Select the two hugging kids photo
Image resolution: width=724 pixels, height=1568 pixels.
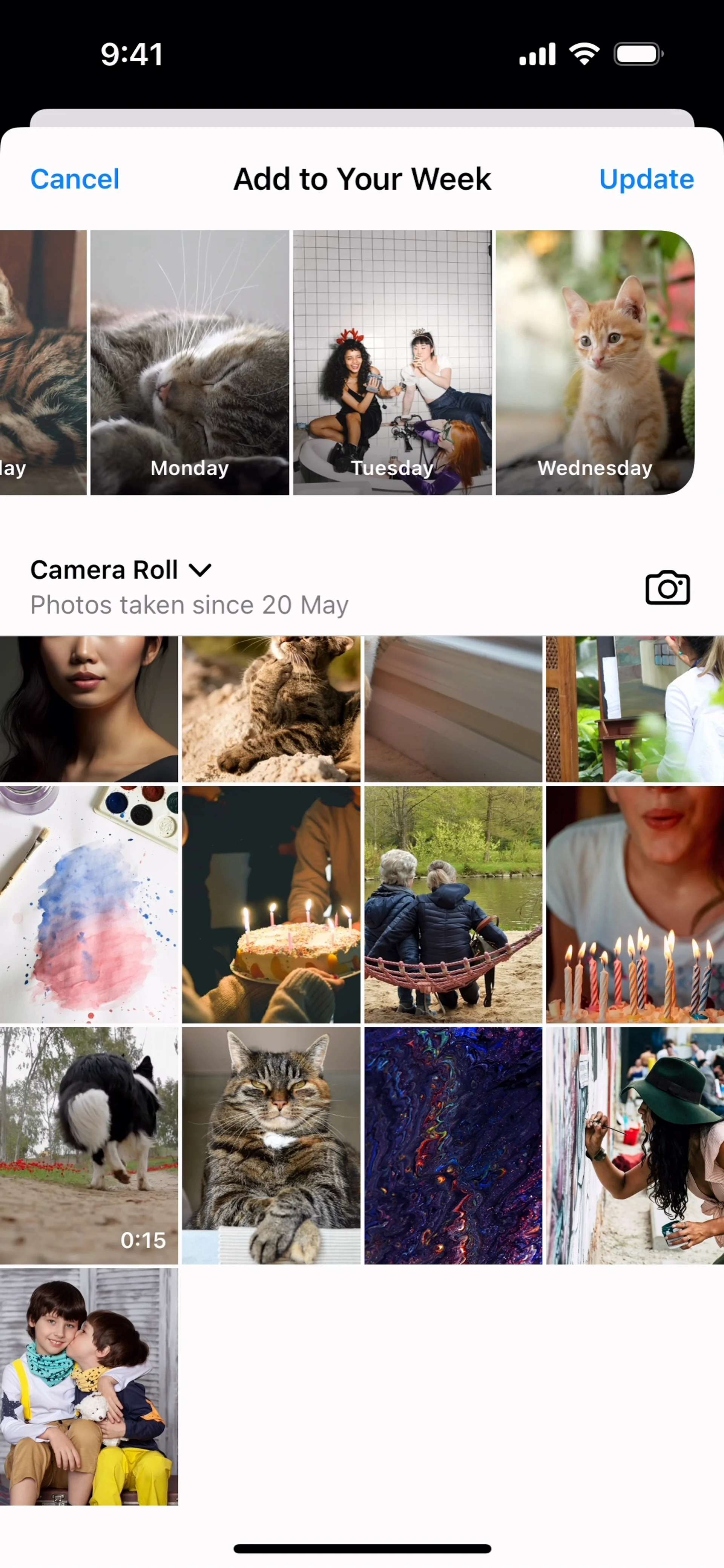(x=89, y=1387)
